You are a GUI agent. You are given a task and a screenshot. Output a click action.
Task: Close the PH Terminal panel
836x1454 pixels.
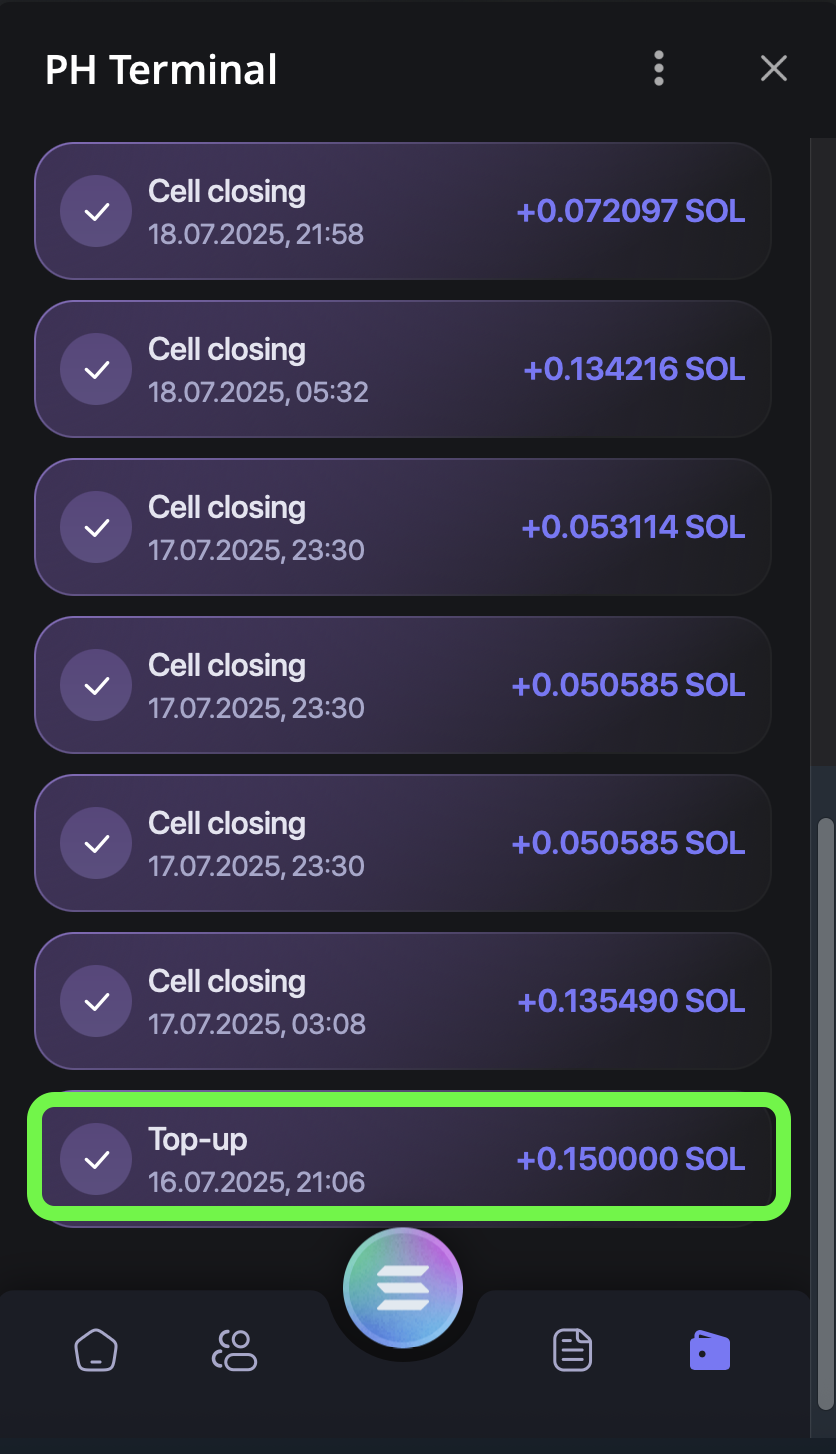774,68
